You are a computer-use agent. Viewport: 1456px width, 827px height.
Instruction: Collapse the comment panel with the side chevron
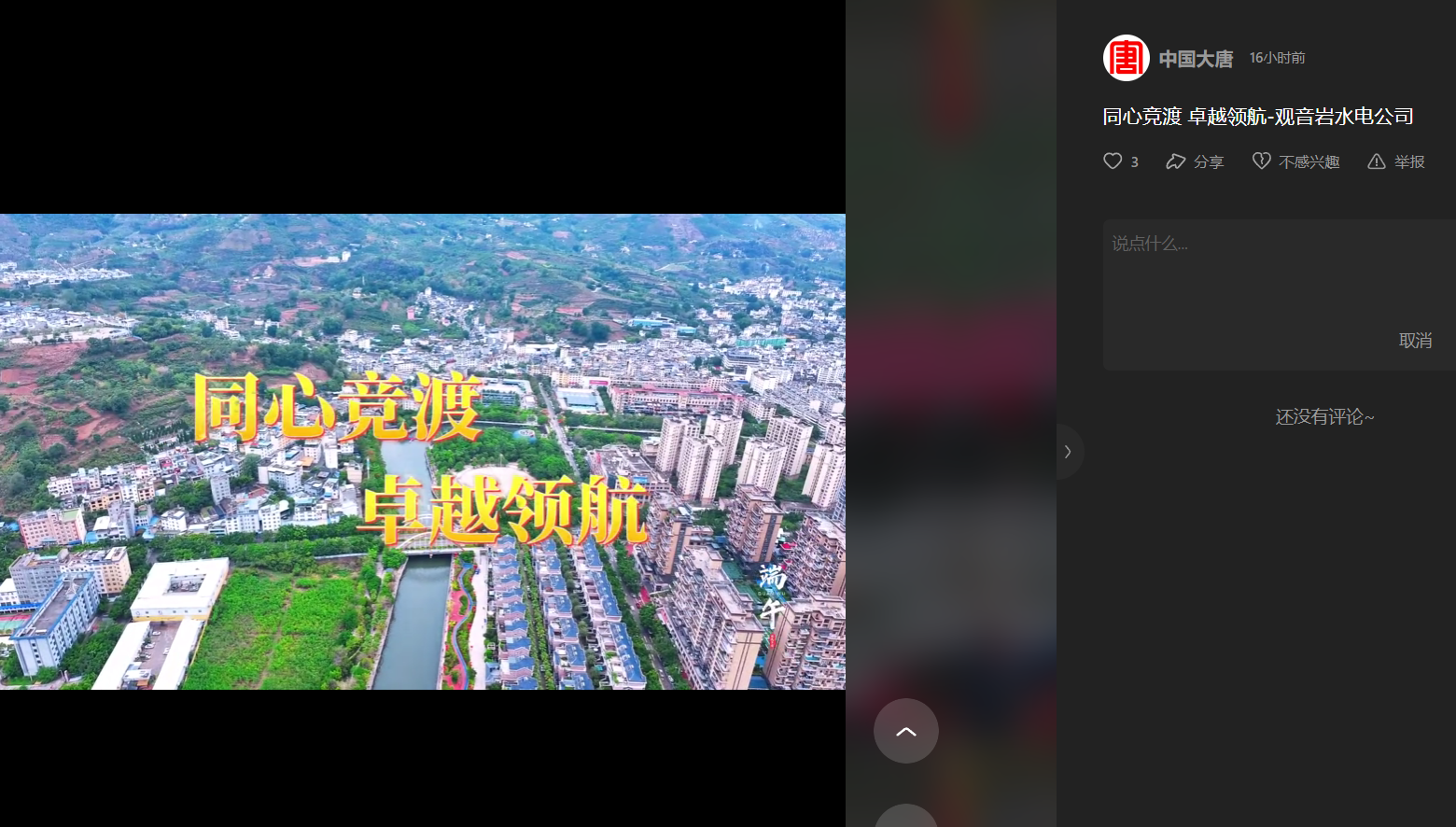click(x=1068, y=452)
